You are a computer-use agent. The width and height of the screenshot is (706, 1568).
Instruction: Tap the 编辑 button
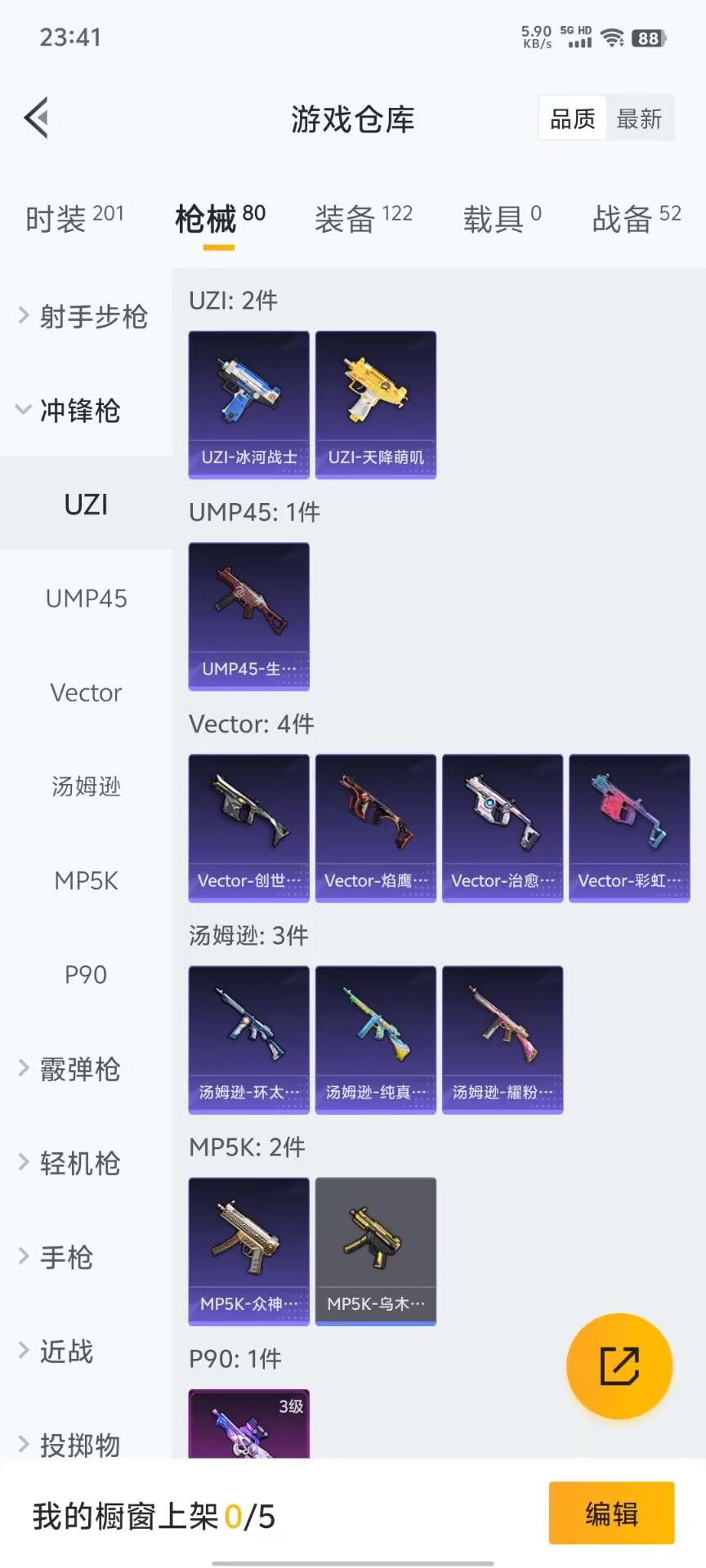pos(611,1513)
